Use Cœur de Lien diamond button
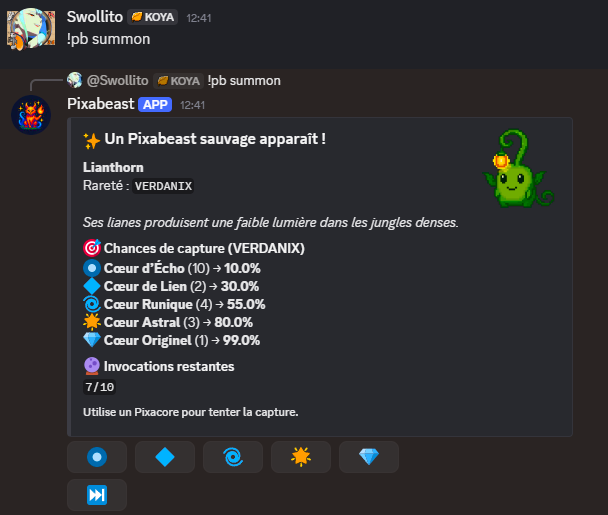 [165, 457]
